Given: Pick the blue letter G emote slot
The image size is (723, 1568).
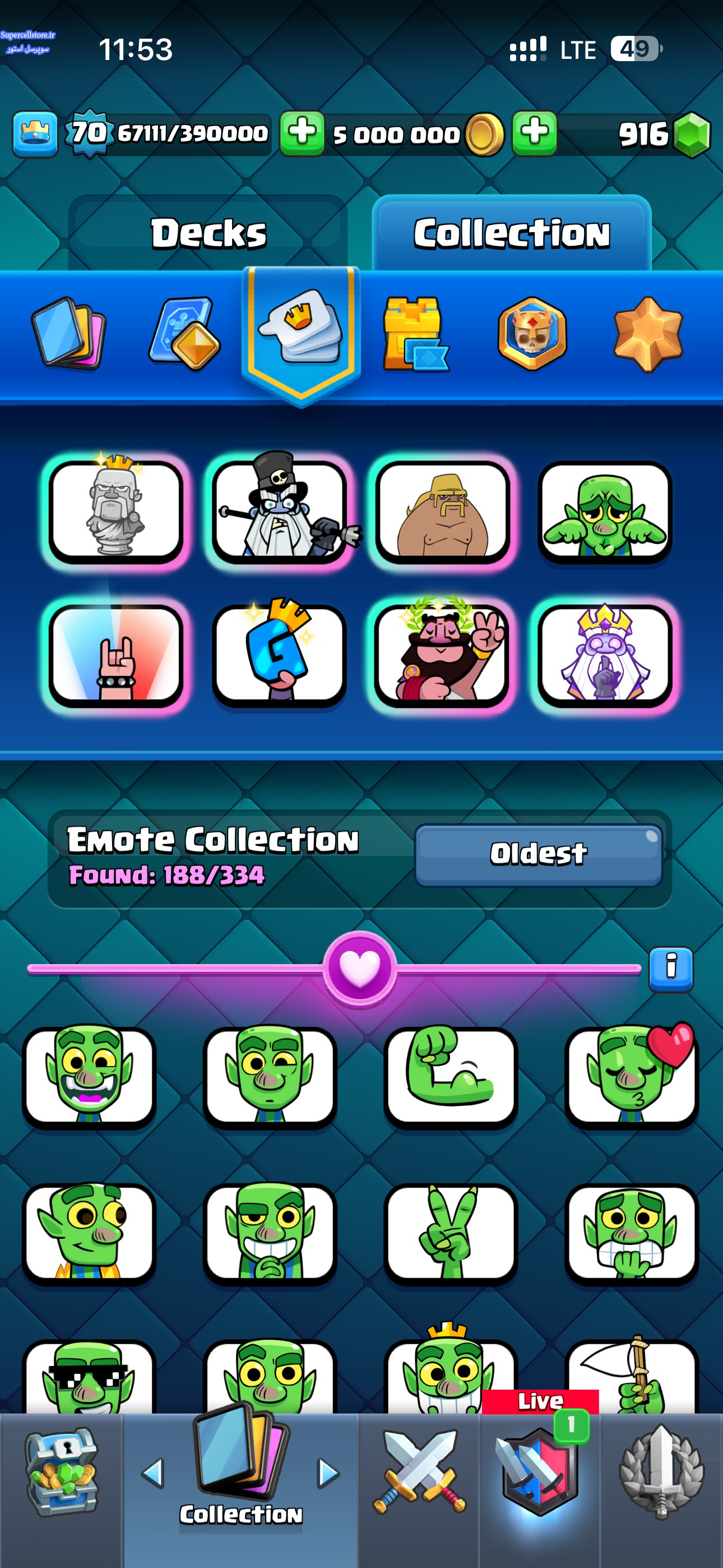Looking at the screenshot, I should pos(279,654).
